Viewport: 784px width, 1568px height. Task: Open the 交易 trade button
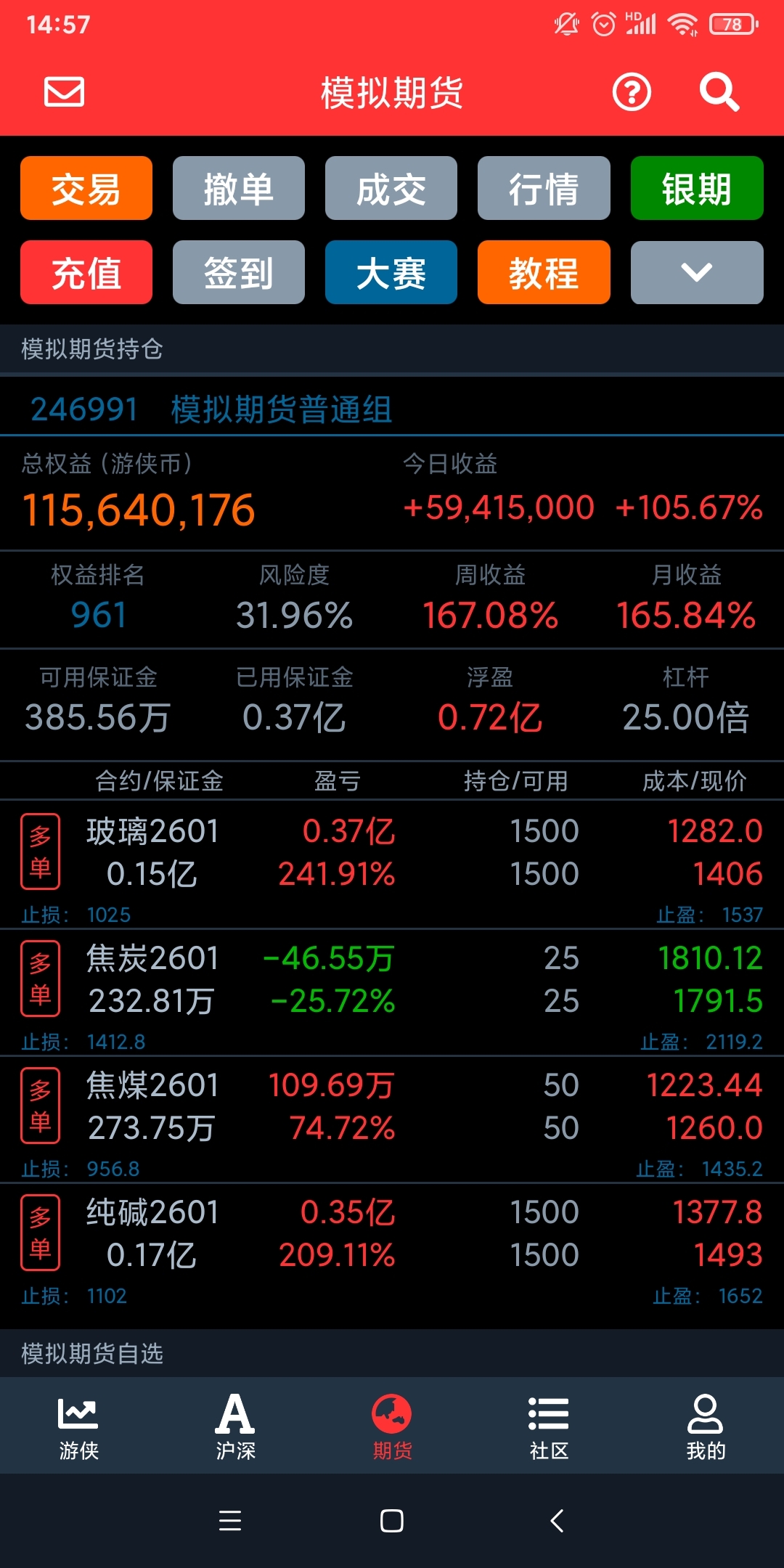pos(86,188)
